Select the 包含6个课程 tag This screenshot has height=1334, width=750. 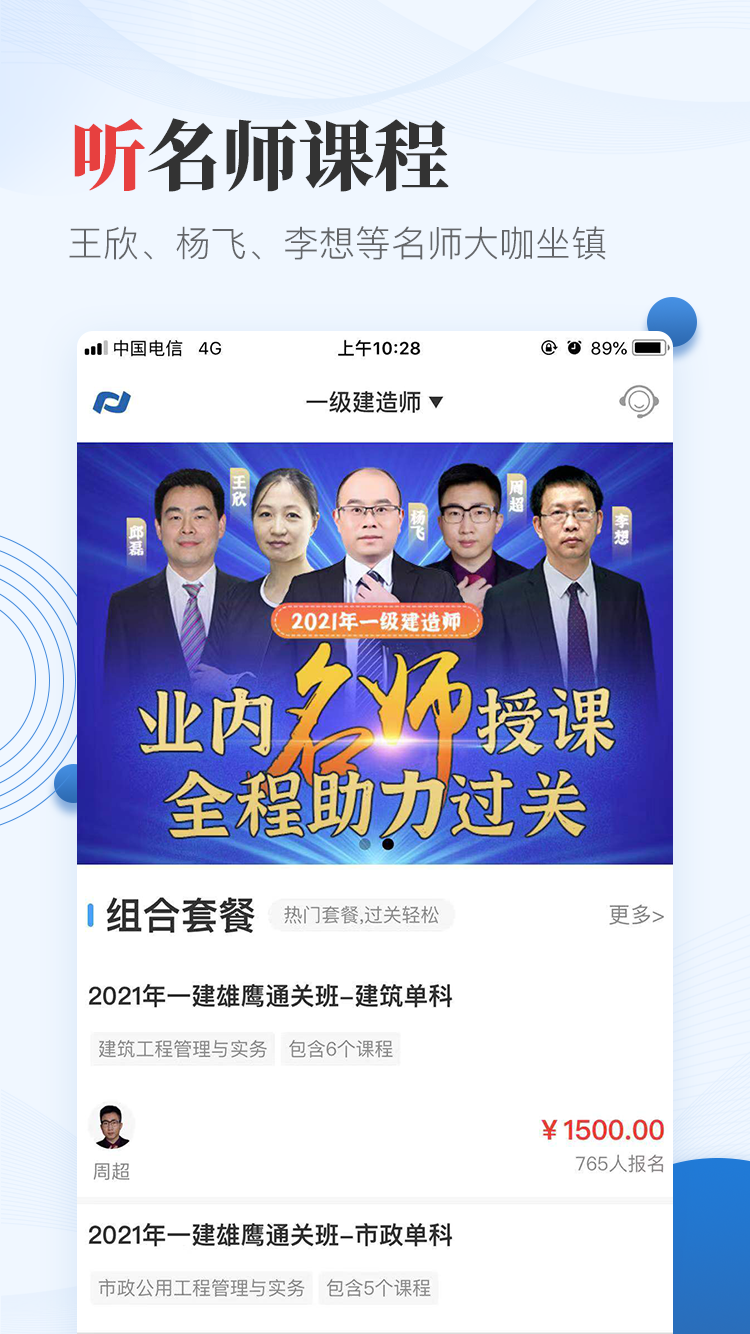pyautogui.click(x=340, y=1049)
